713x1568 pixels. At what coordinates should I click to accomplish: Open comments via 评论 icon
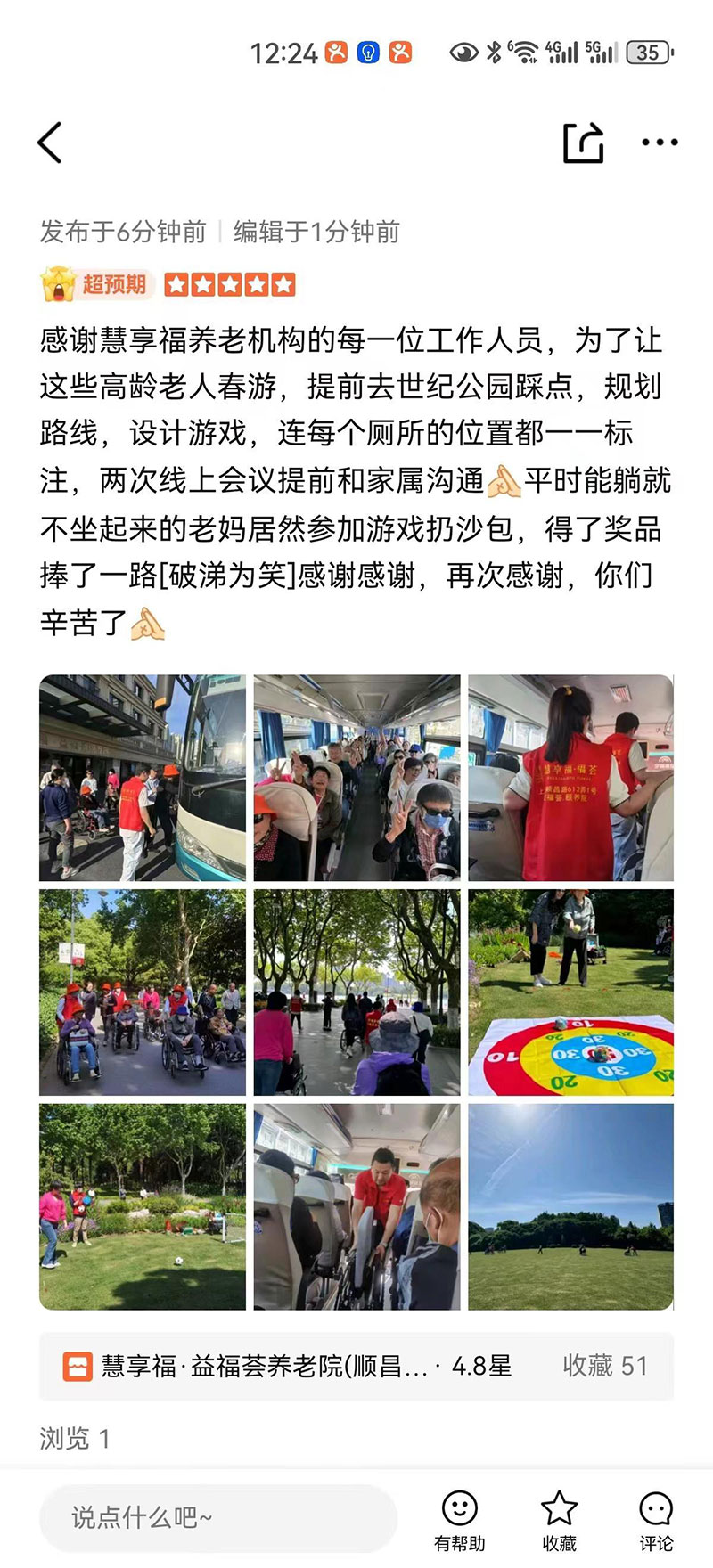point(656,1521)
